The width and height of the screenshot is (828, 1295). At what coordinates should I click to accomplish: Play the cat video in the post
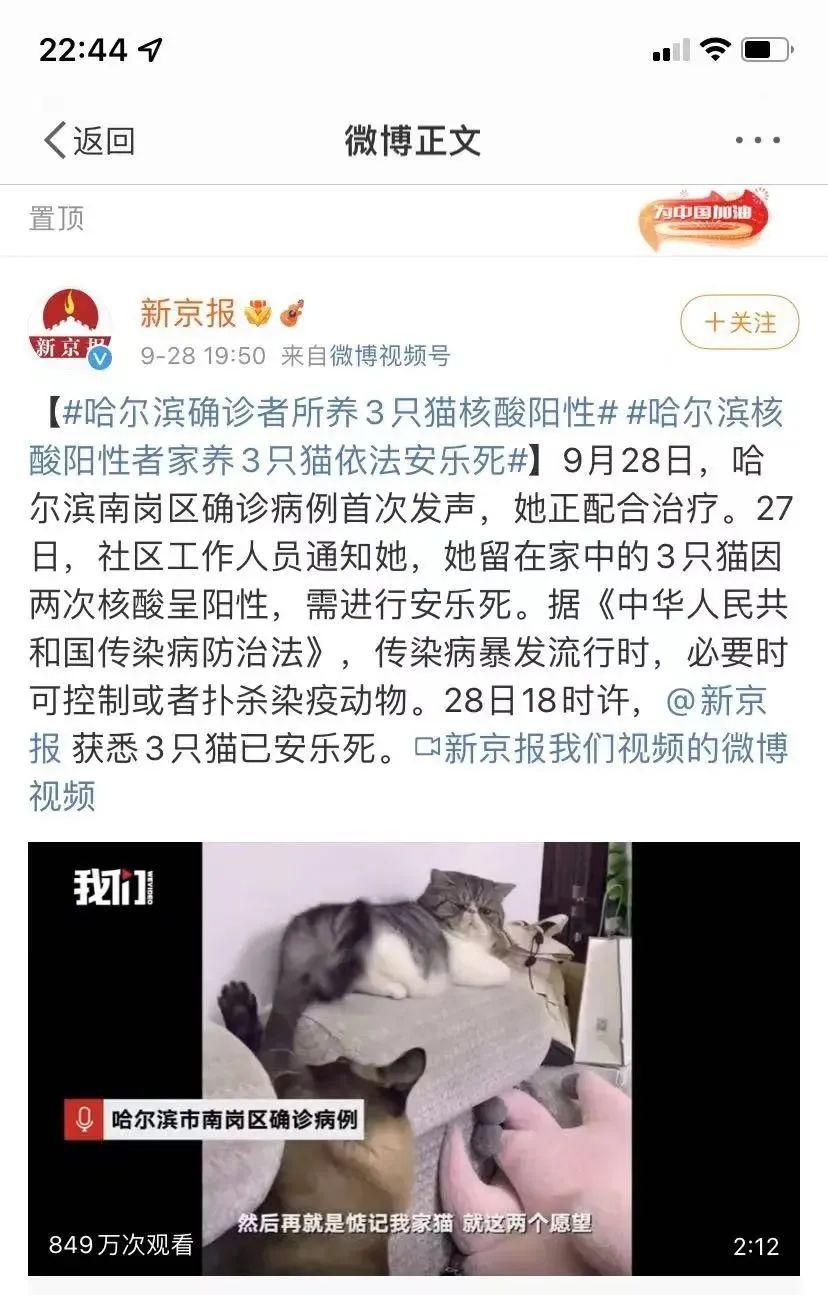(414, 1058)
